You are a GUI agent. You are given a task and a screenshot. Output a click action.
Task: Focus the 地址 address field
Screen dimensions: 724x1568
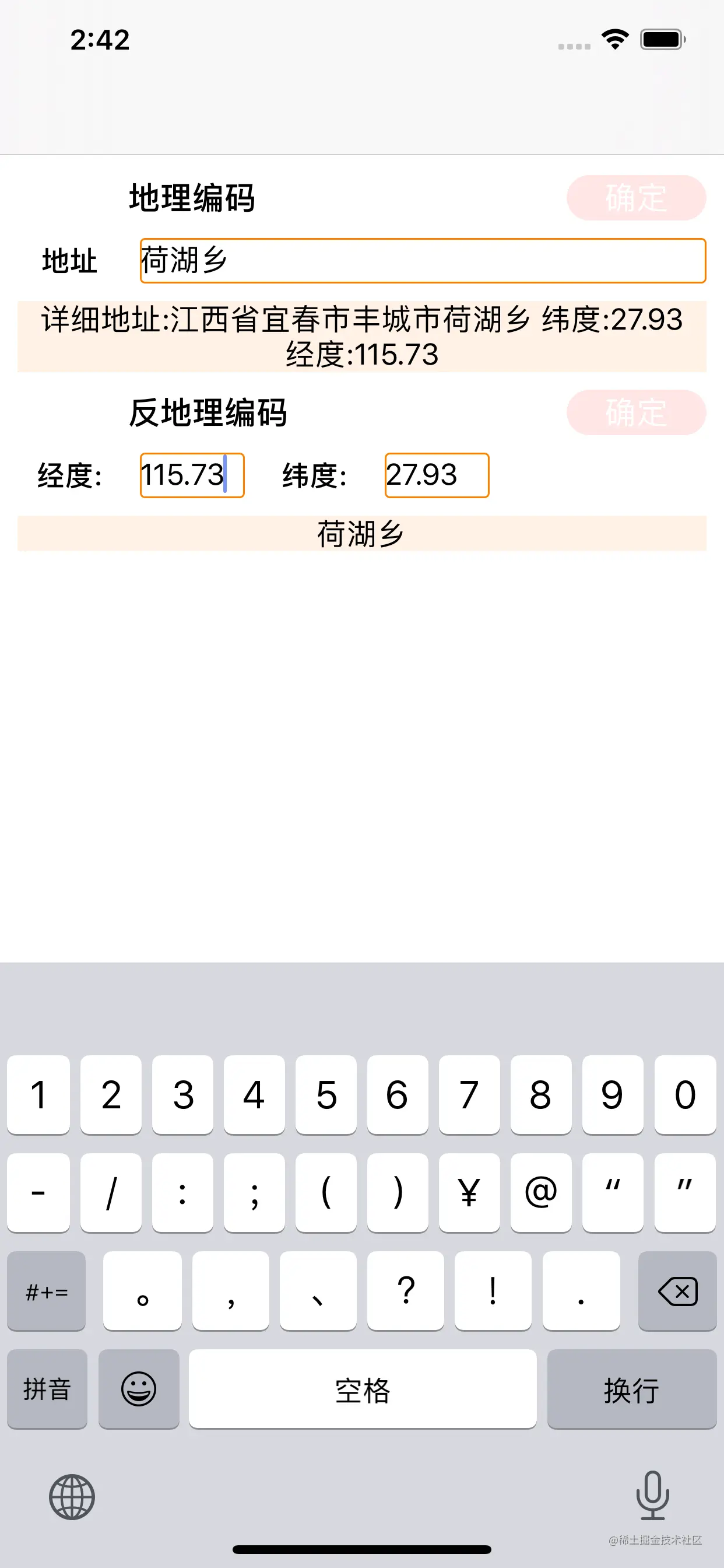(x=422, y=261)
